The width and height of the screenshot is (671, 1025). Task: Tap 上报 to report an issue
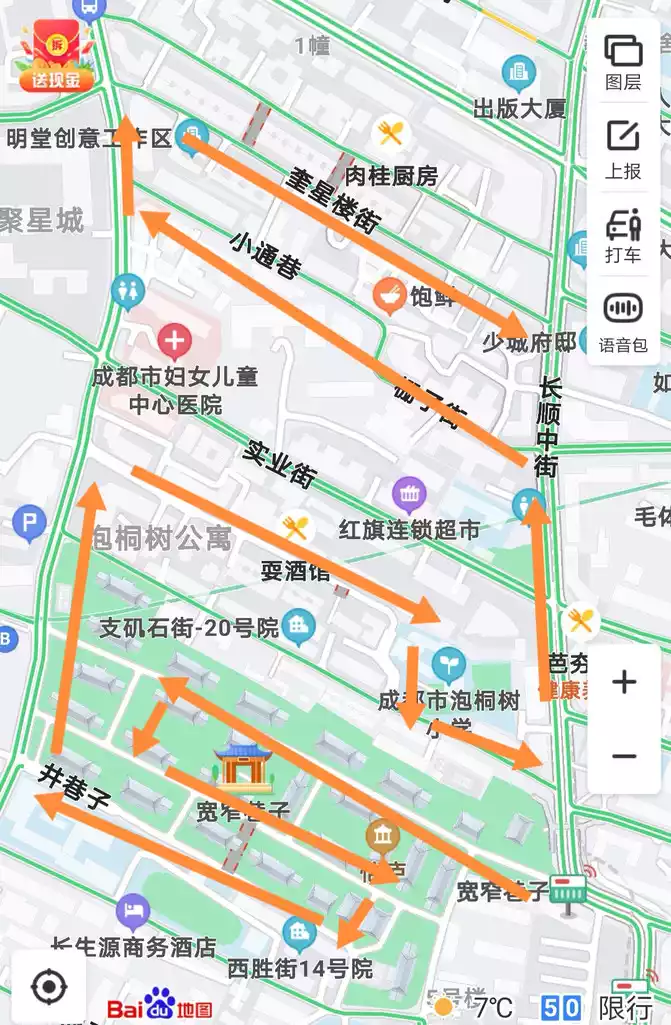pyautogui.click(x=623, y=148)
